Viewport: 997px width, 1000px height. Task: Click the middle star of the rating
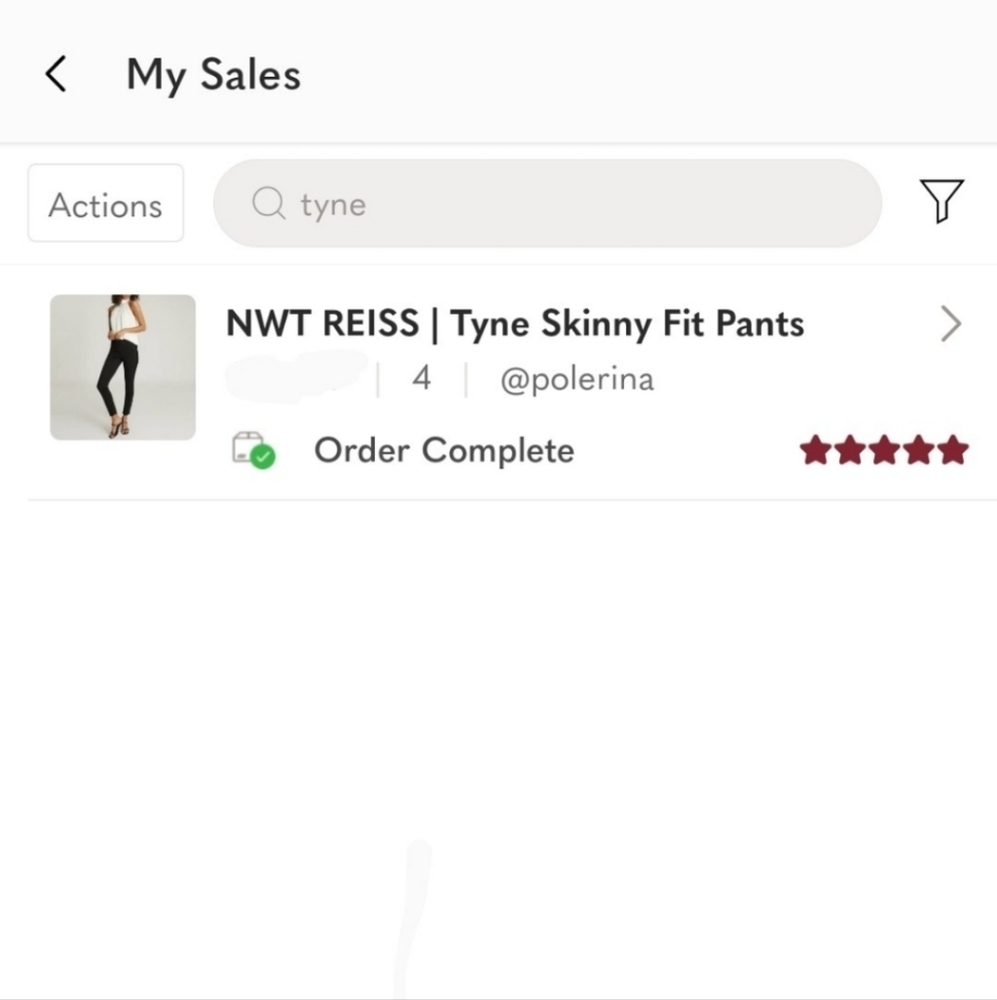tap(884, 450)
